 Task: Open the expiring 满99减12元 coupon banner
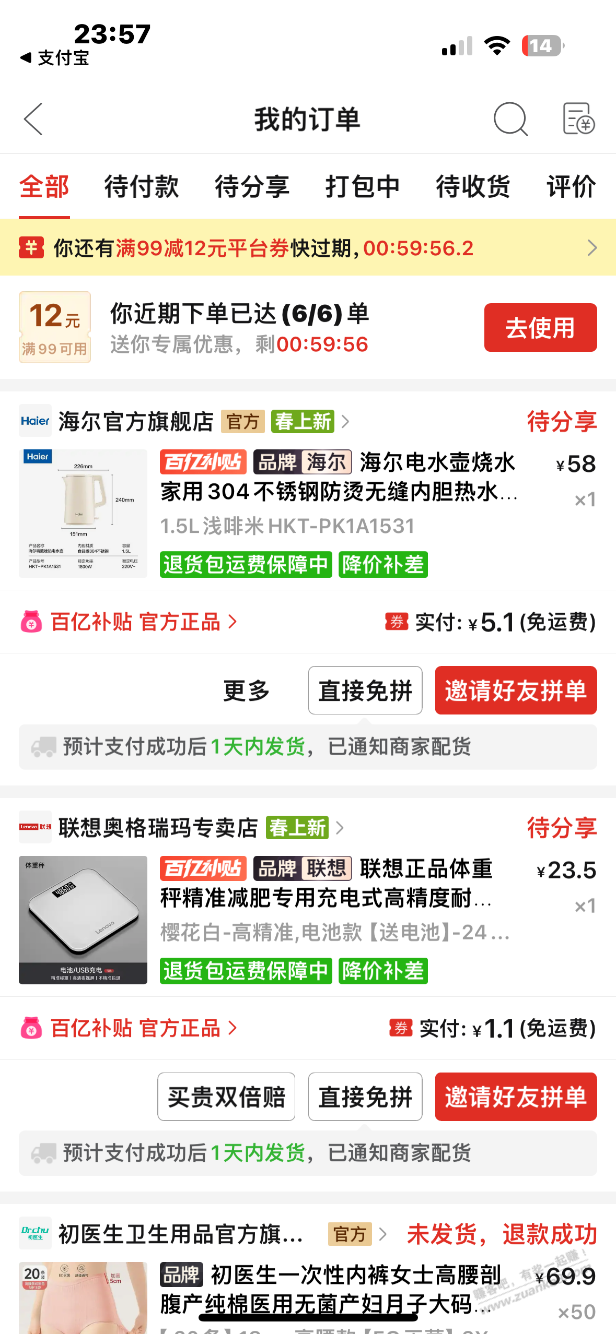pos(308,248)
